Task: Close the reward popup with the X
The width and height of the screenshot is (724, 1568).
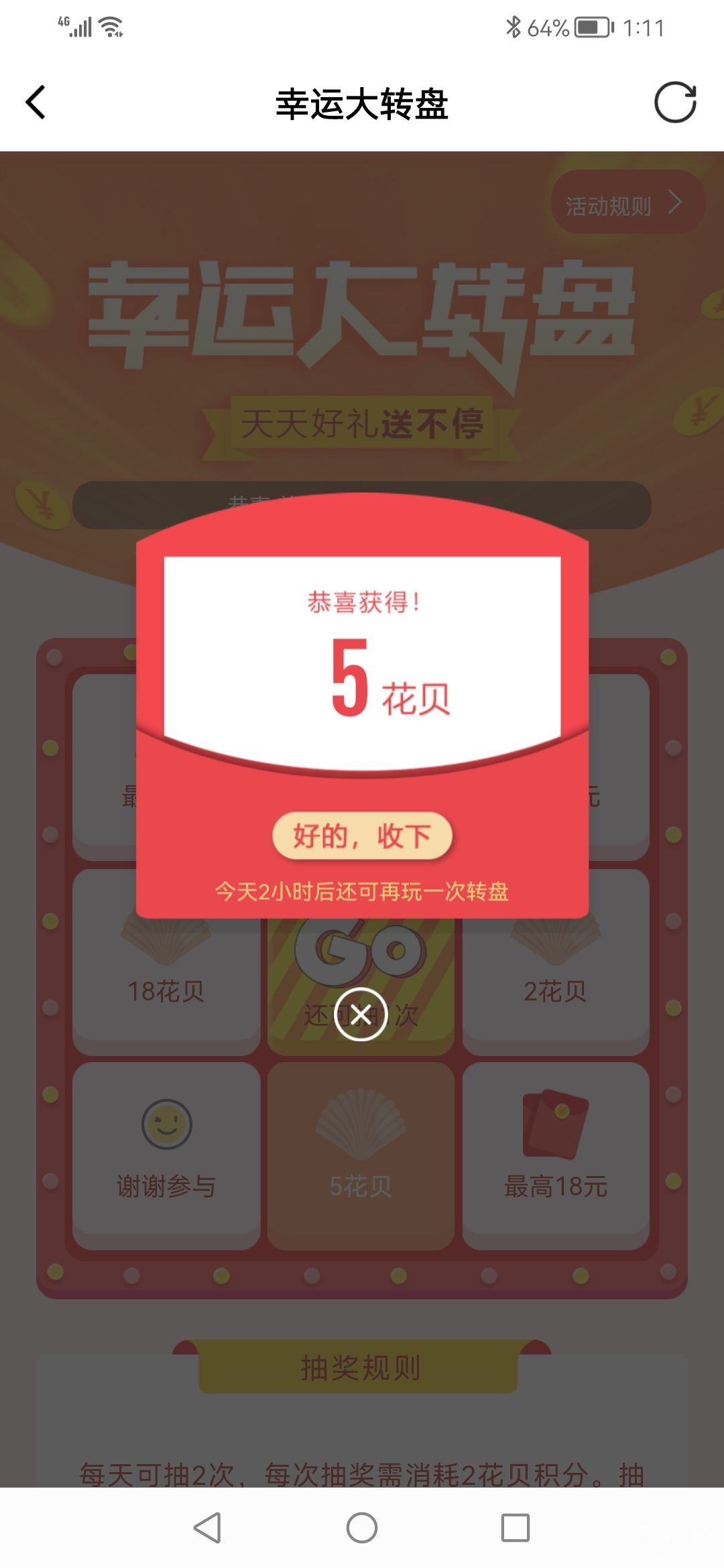Action: click(x=361, y=1014)
